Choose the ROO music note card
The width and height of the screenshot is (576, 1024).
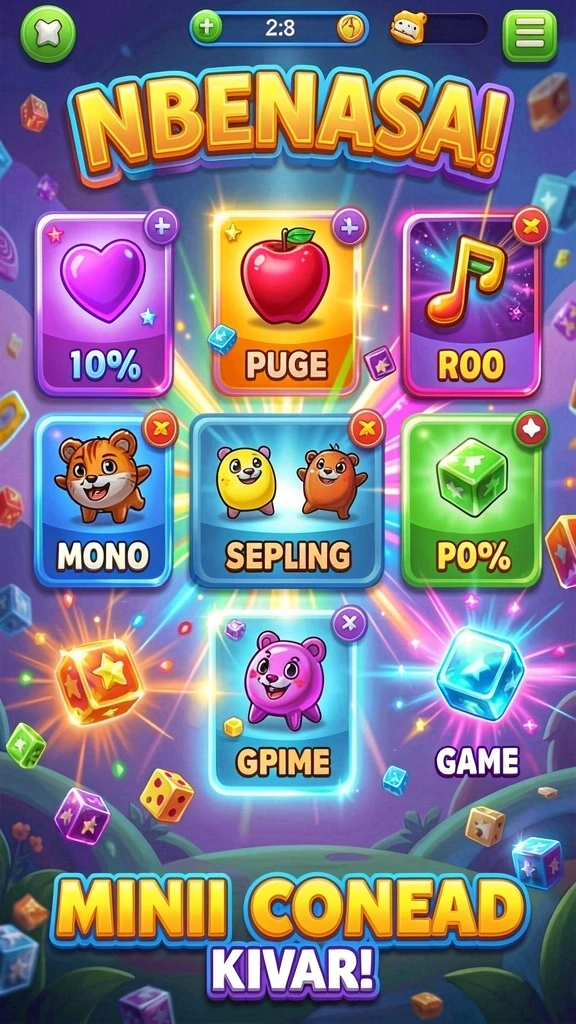472,304
